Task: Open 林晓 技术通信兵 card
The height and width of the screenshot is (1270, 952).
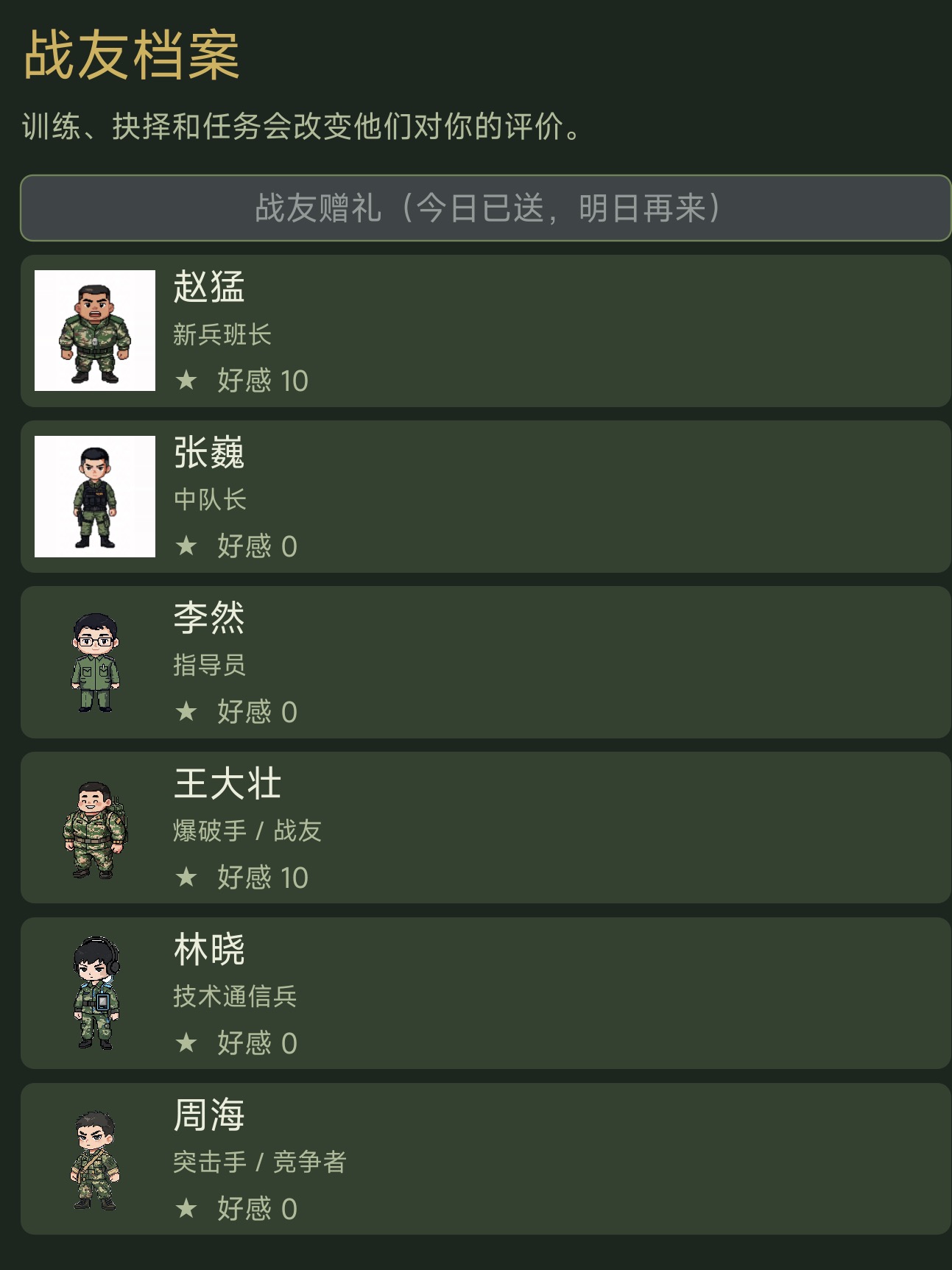Action: pyautogui.click(x=486, y=994)
